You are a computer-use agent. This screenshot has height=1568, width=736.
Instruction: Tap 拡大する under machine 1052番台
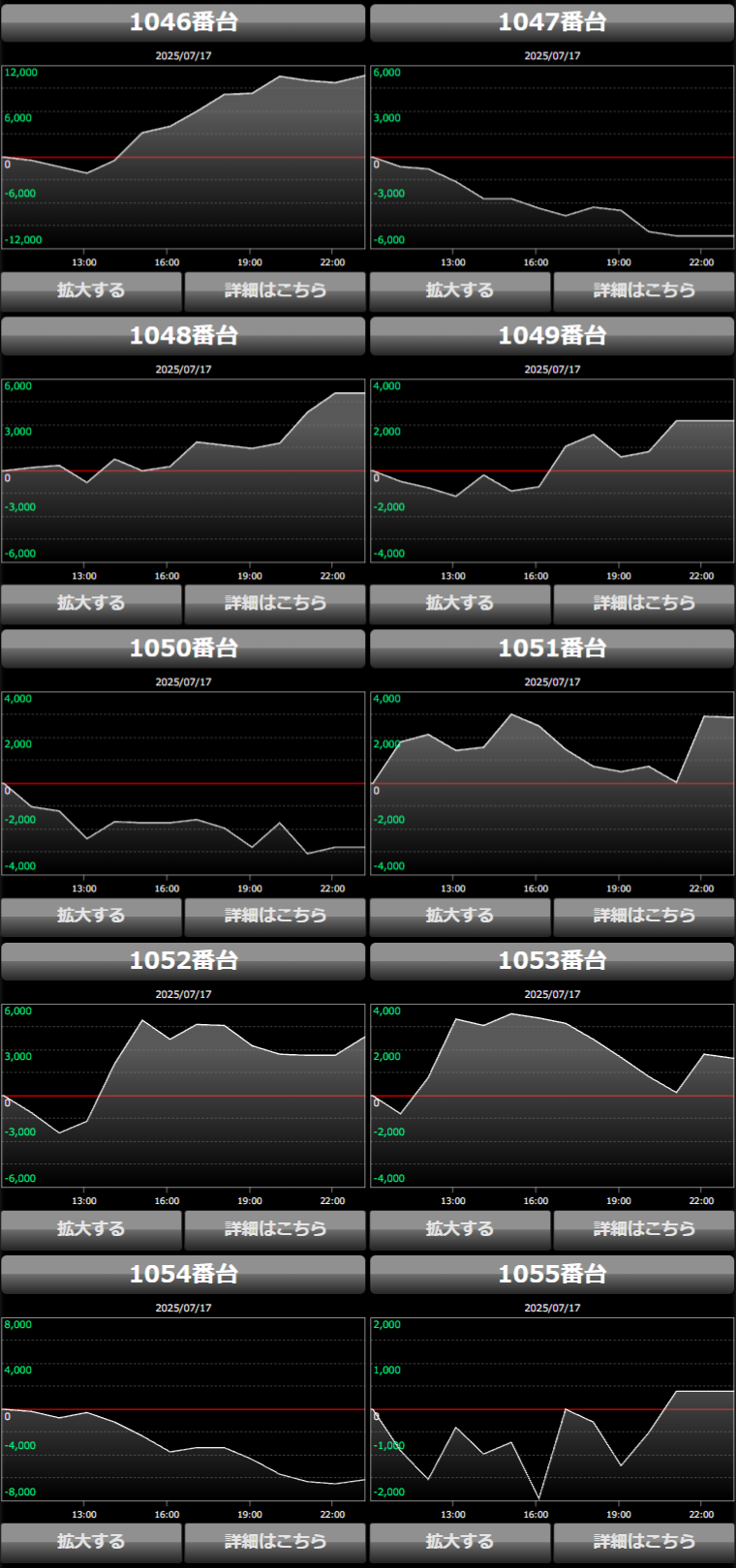[x=91, y=1228]
